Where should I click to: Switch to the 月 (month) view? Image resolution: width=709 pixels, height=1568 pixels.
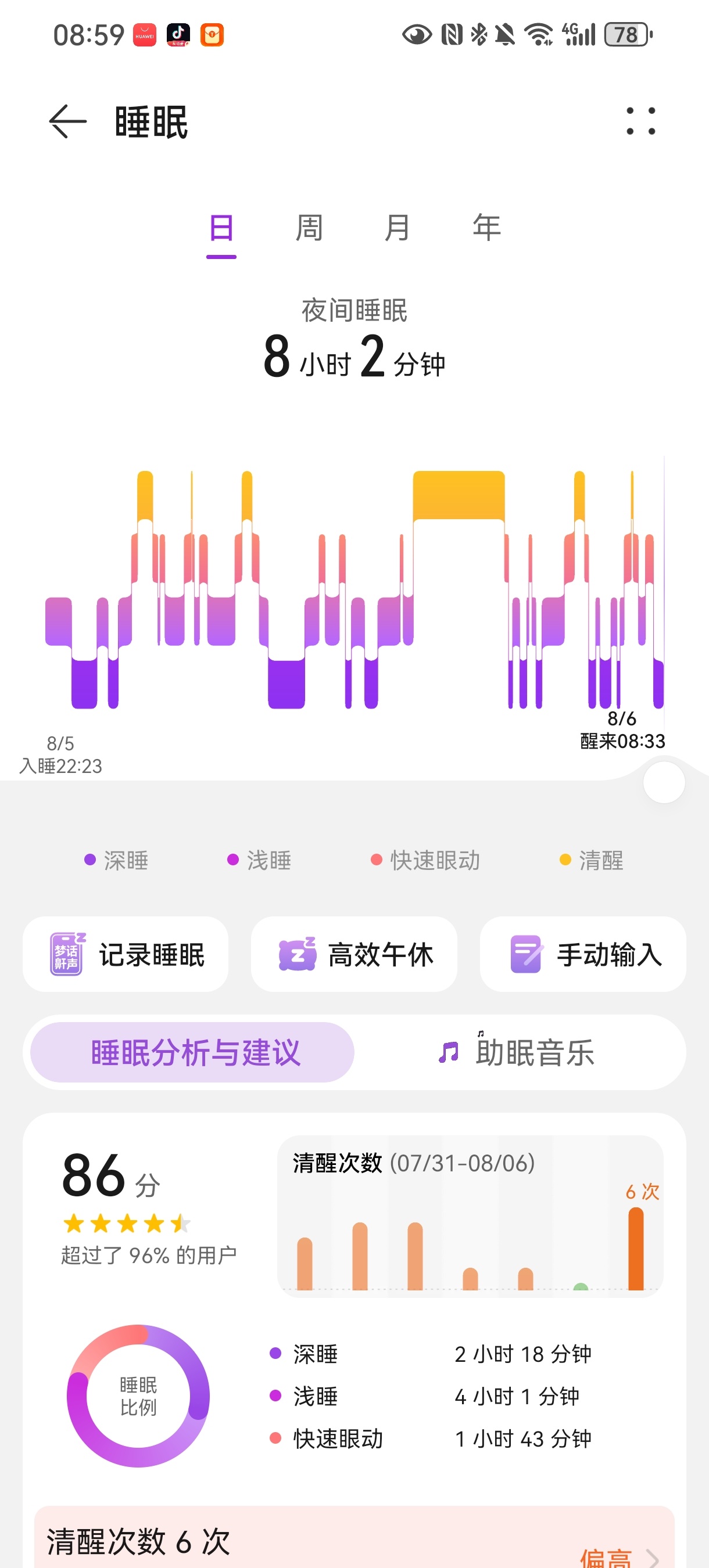[397, 229]
